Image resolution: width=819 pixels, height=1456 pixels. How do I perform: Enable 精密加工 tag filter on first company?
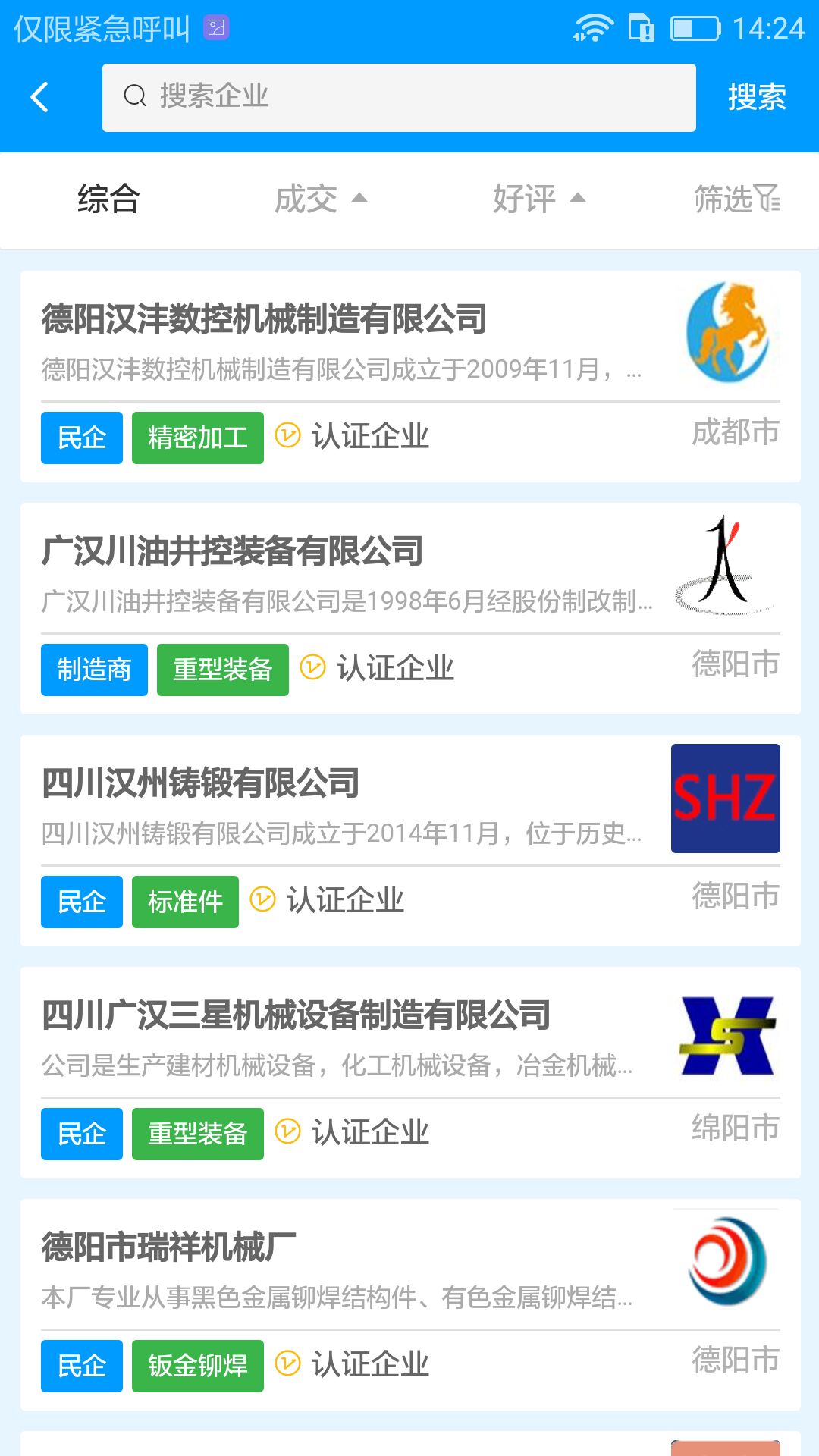click(198, 437)
